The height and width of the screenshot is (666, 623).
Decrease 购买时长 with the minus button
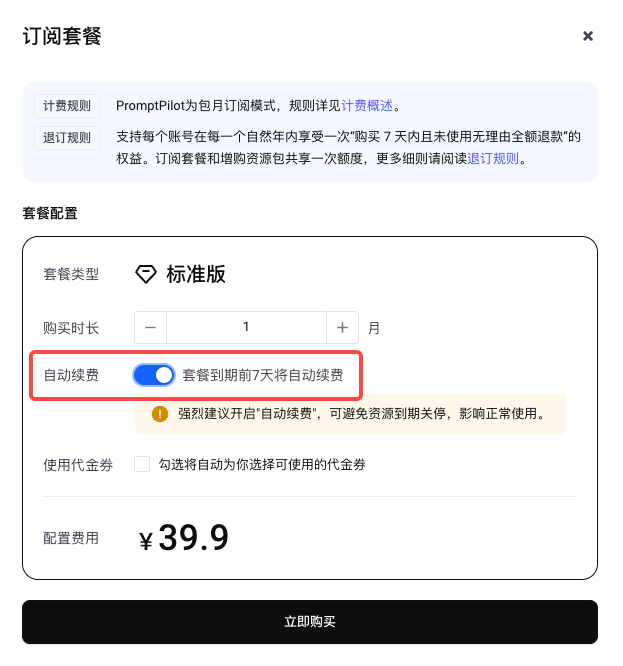150,327
